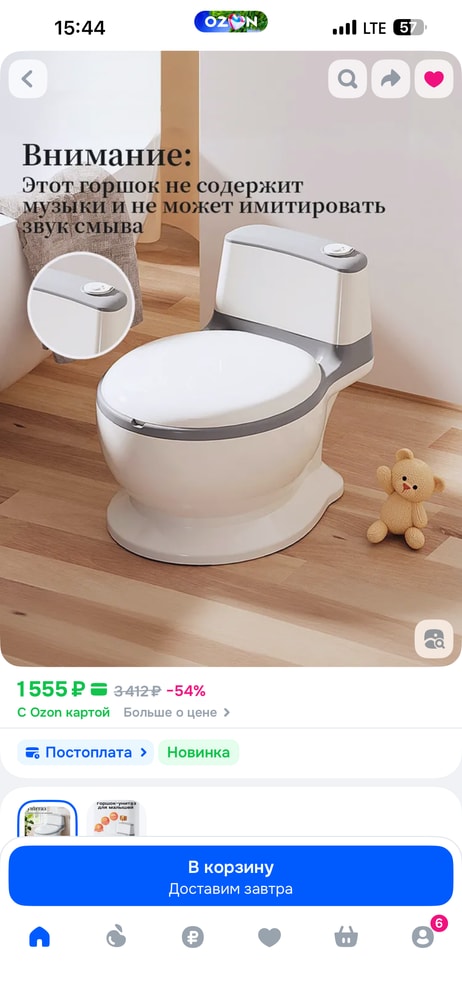462x1000 pixels.
Task: Remove the product from favorites via heart
Action: click(x=434, y=79)
